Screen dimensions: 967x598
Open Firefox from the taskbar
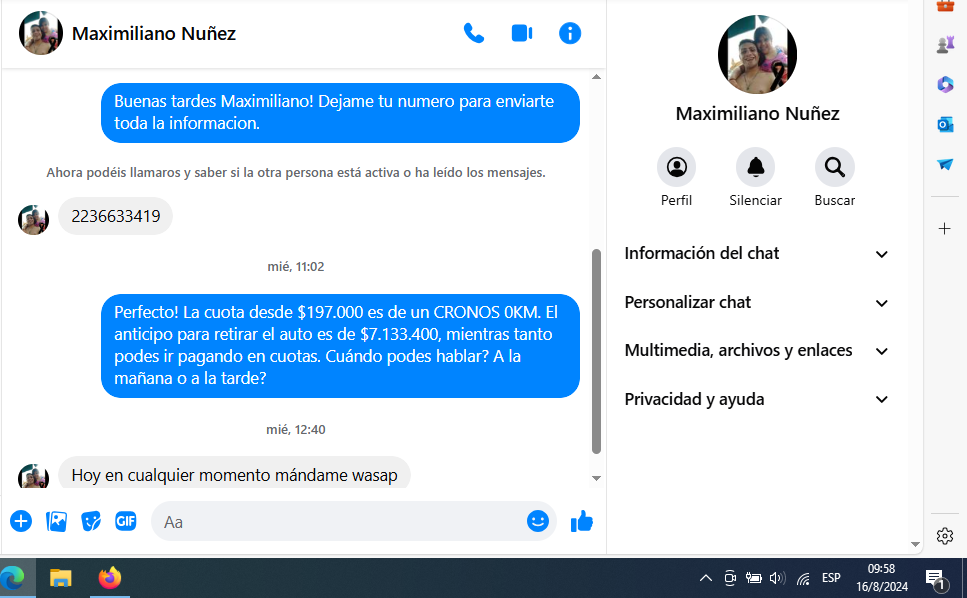(109, 578)
